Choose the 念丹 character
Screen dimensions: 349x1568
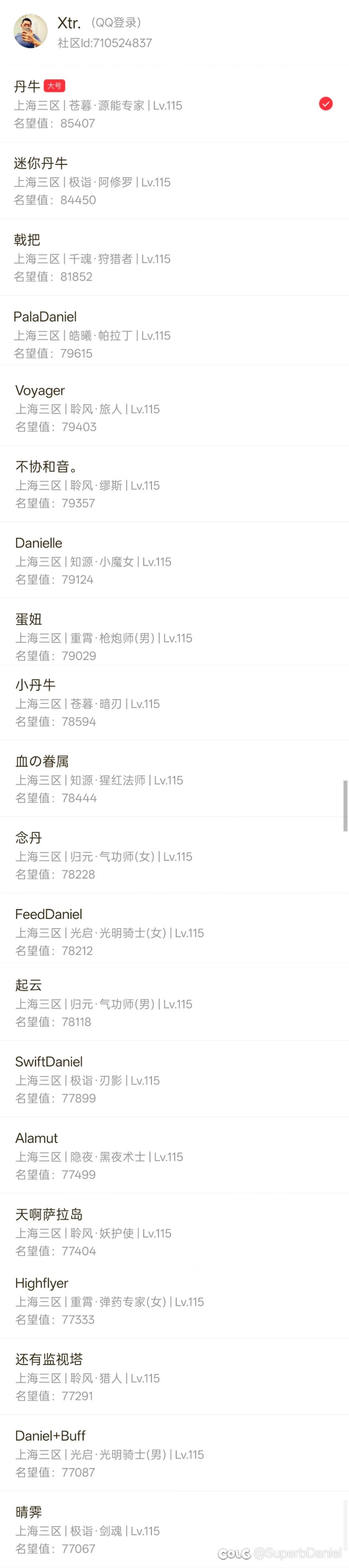(174, 855)
